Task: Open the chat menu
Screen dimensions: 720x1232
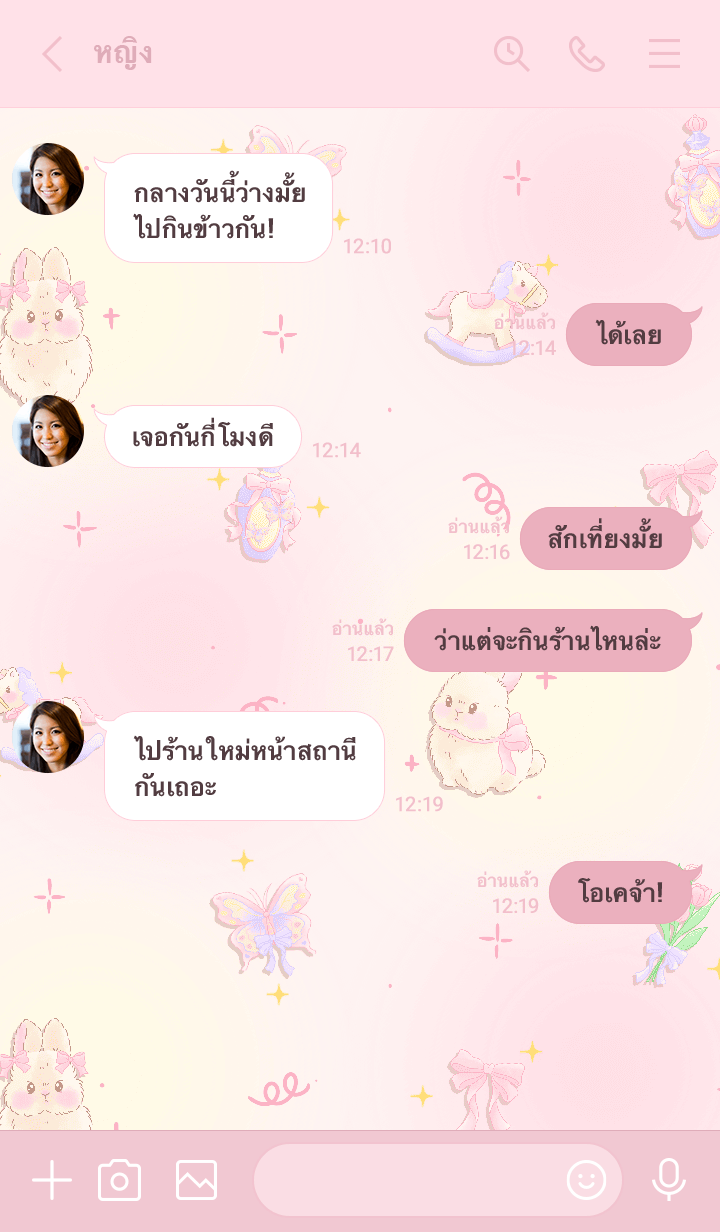Action: click(664, 54)
